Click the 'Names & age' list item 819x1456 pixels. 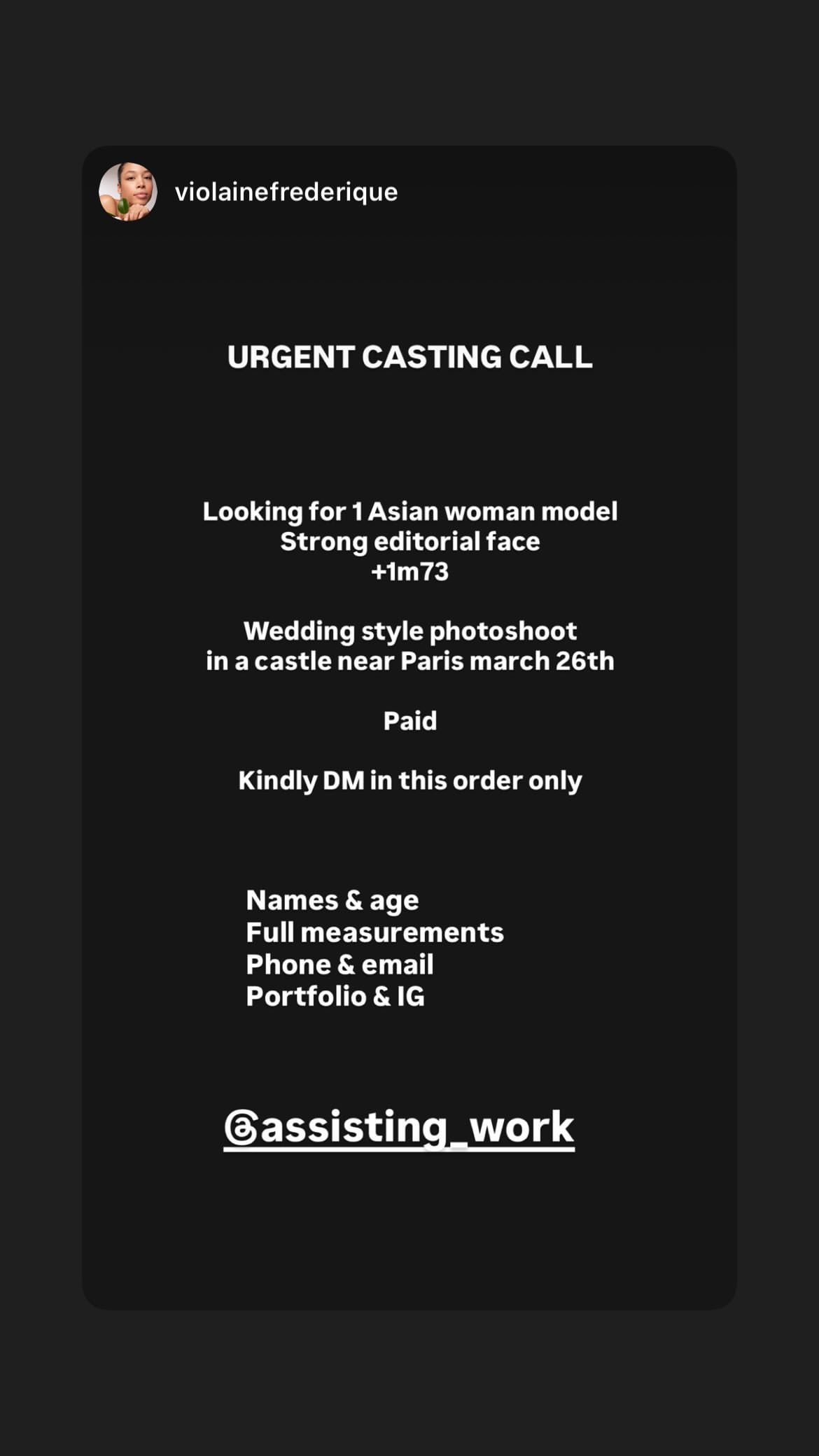tap(331, 900)
